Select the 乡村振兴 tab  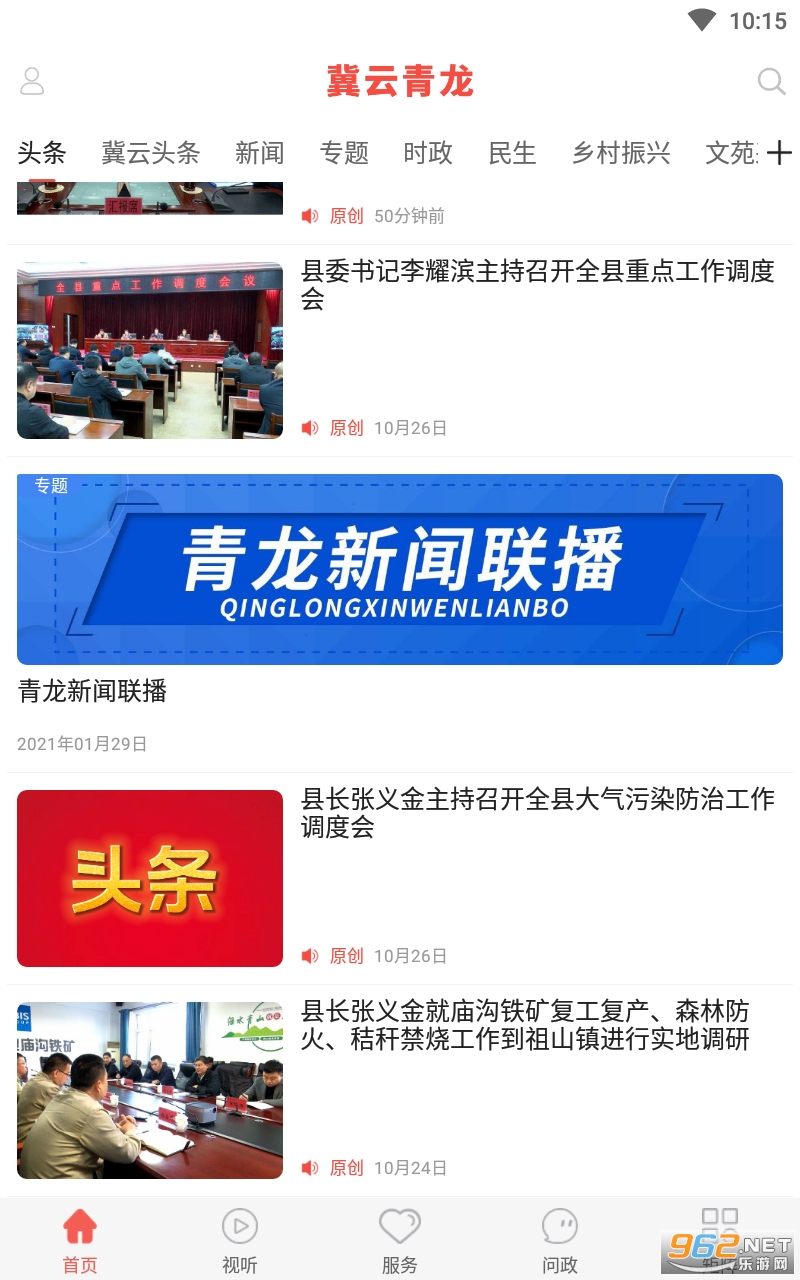(621, 153)
